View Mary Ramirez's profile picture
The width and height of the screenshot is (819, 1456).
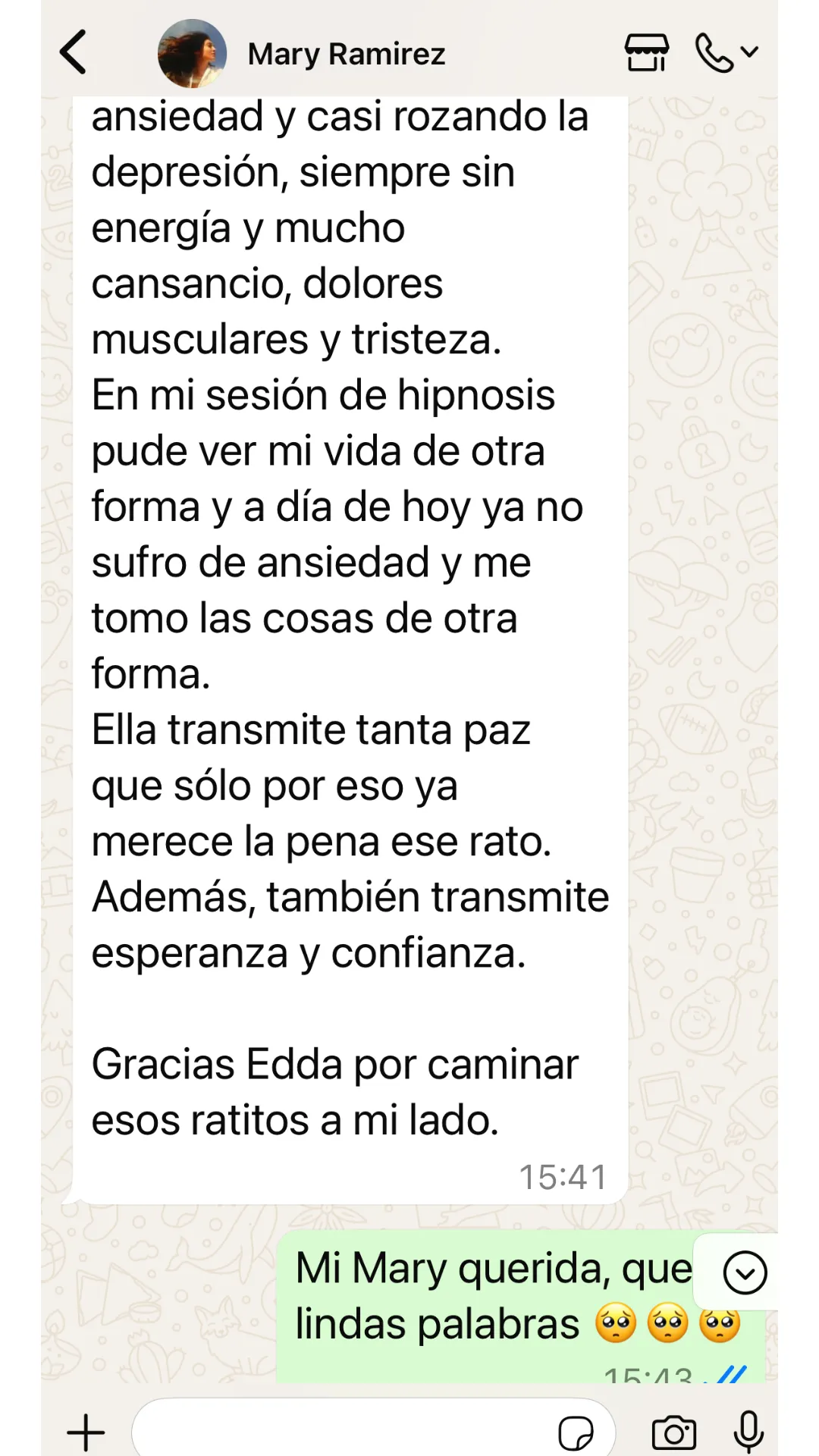coord(191,53)
